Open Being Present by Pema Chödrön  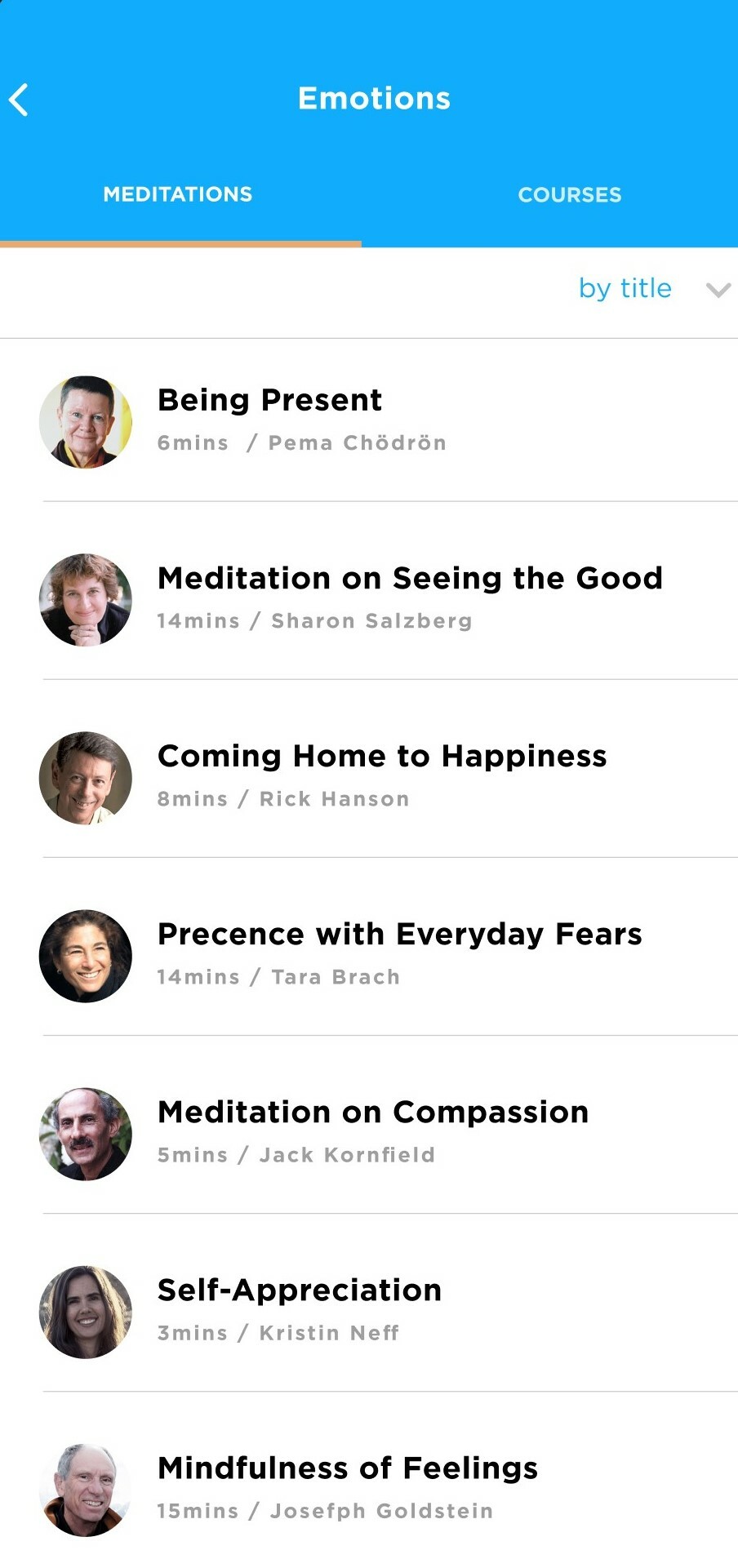pyautogui.click(x=269, y=420)
